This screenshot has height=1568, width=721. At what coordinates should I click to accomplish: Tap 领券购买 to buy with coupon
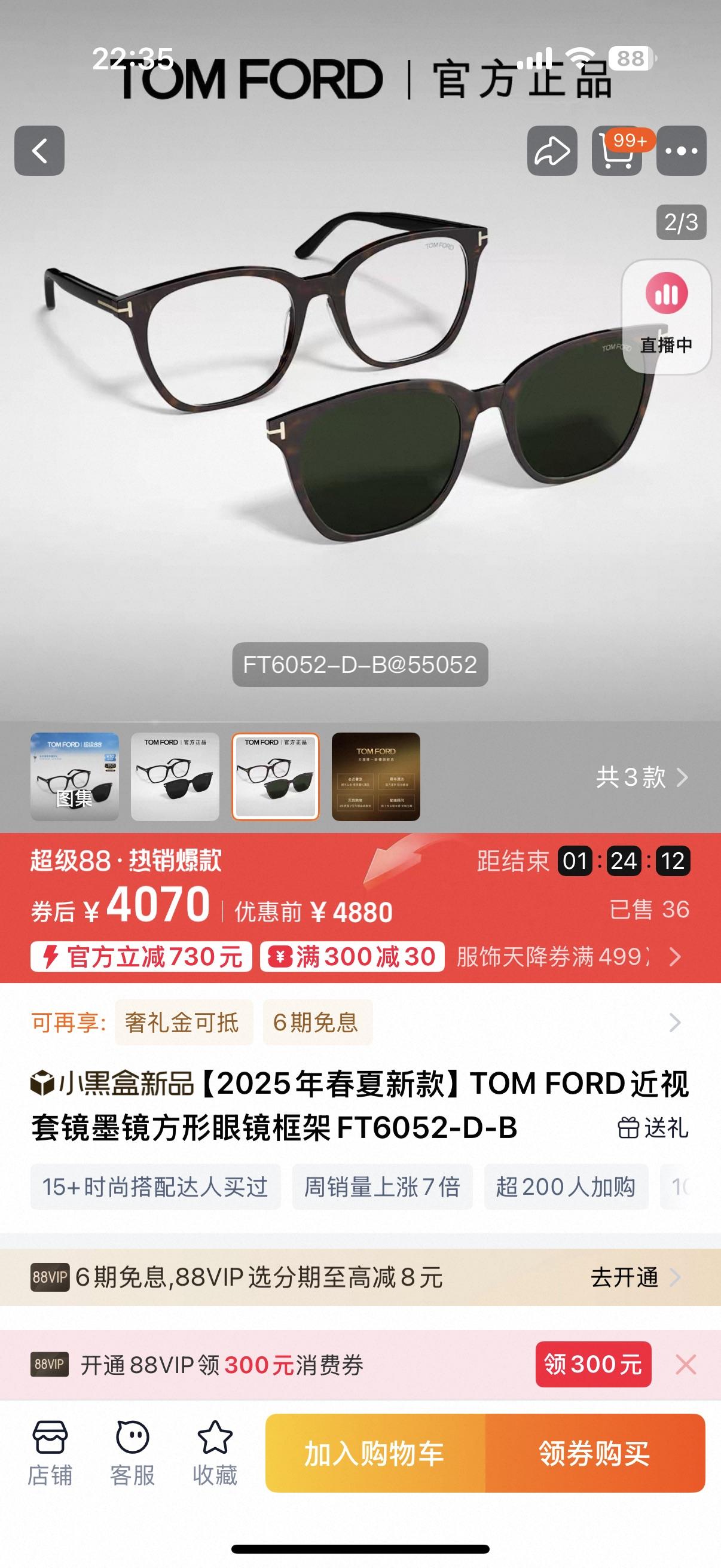(594, 1454)
